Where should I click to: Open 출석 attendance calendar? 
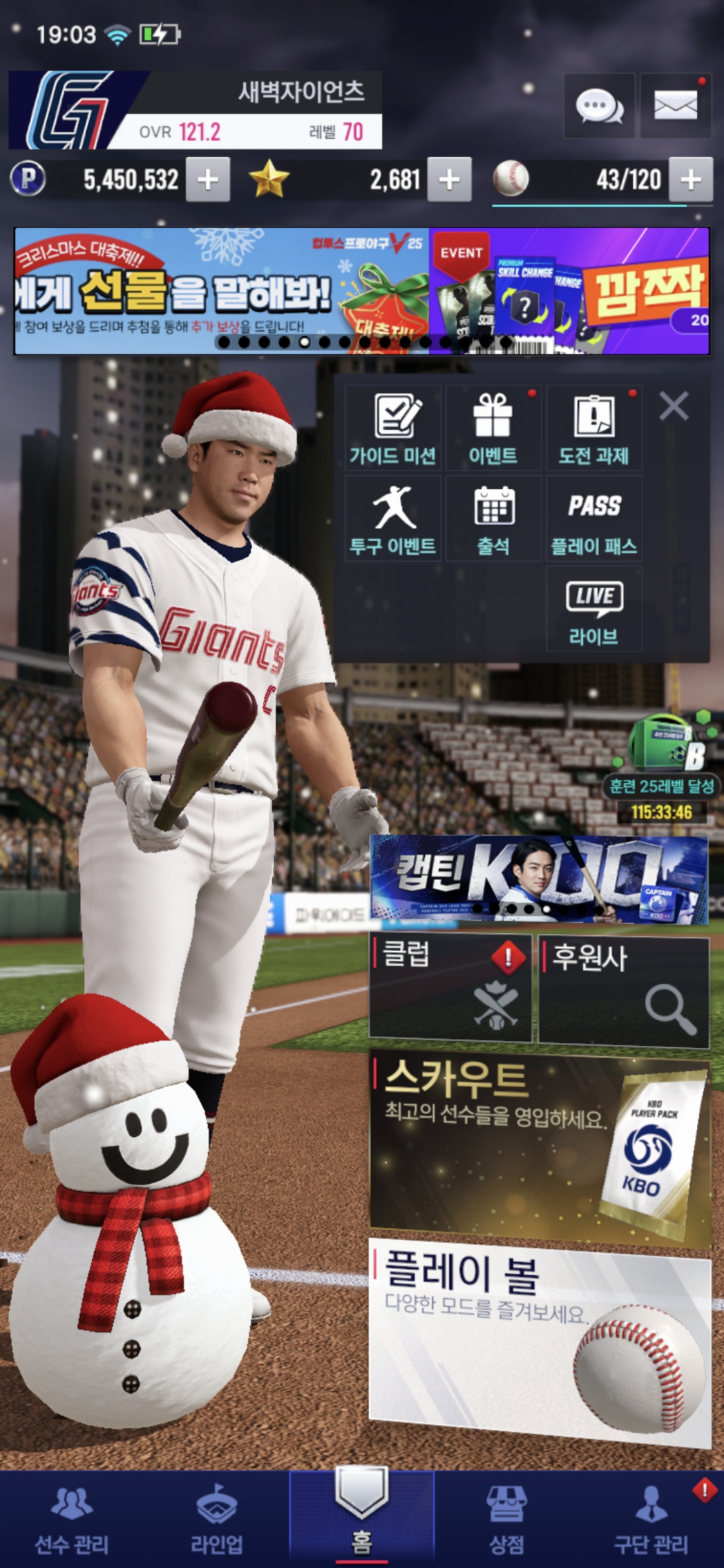click(493, 519)
